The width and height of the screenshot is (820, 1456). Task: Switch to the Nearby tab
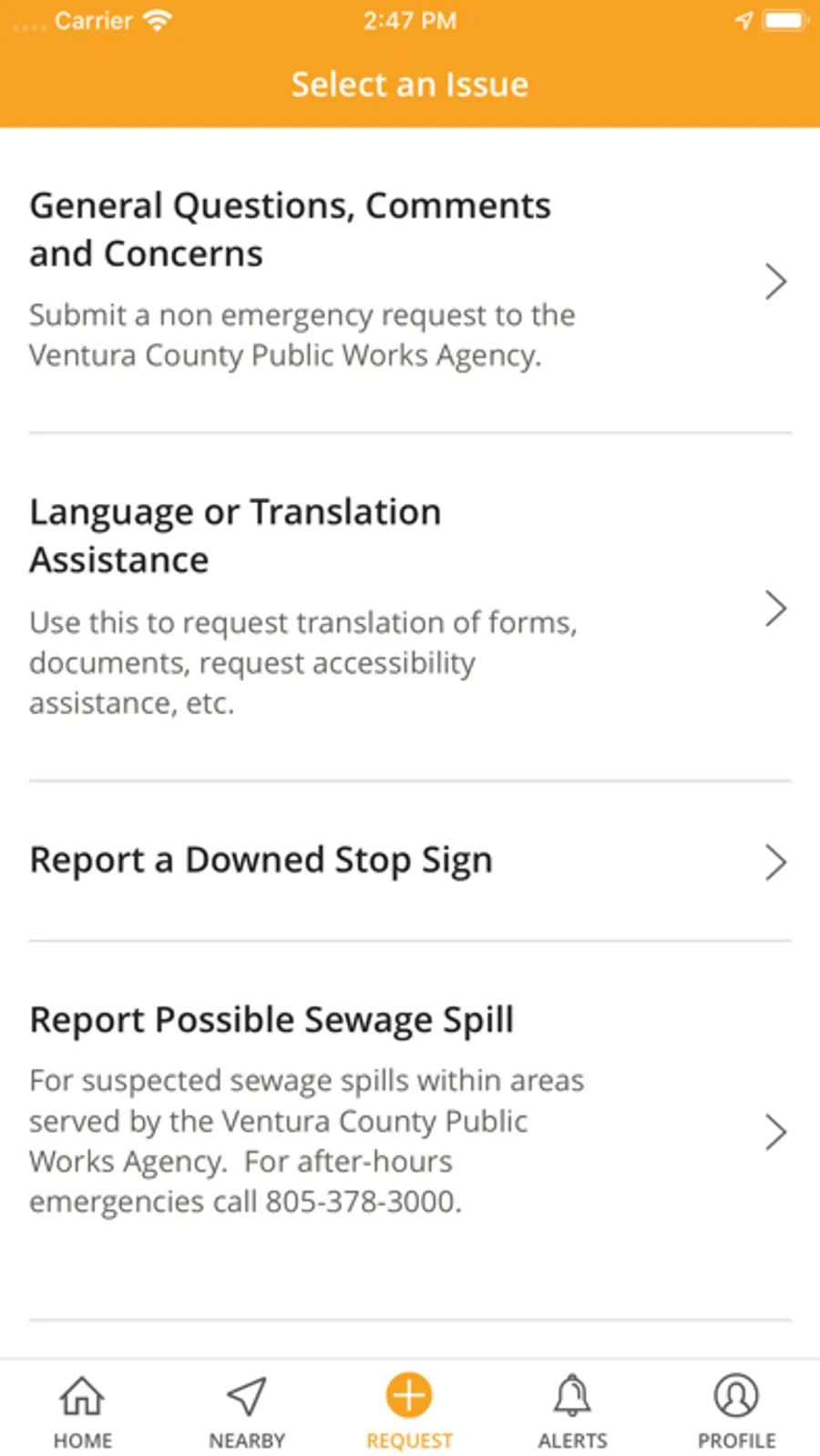[x=246, y=1411]
